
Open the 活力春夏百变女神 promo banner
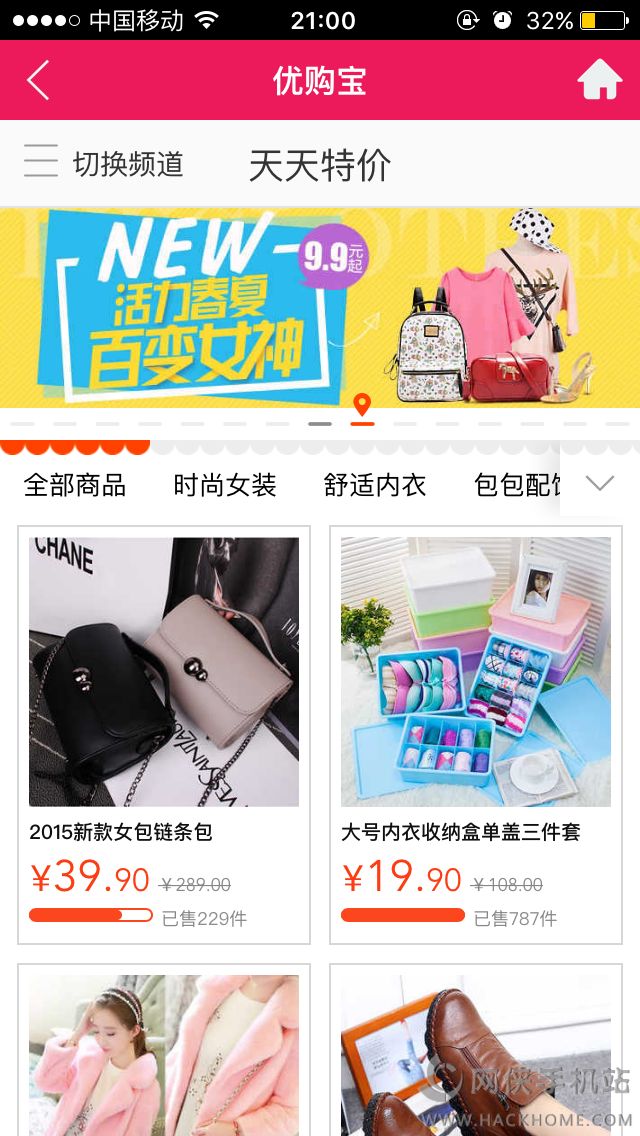[x=320, y=307]
